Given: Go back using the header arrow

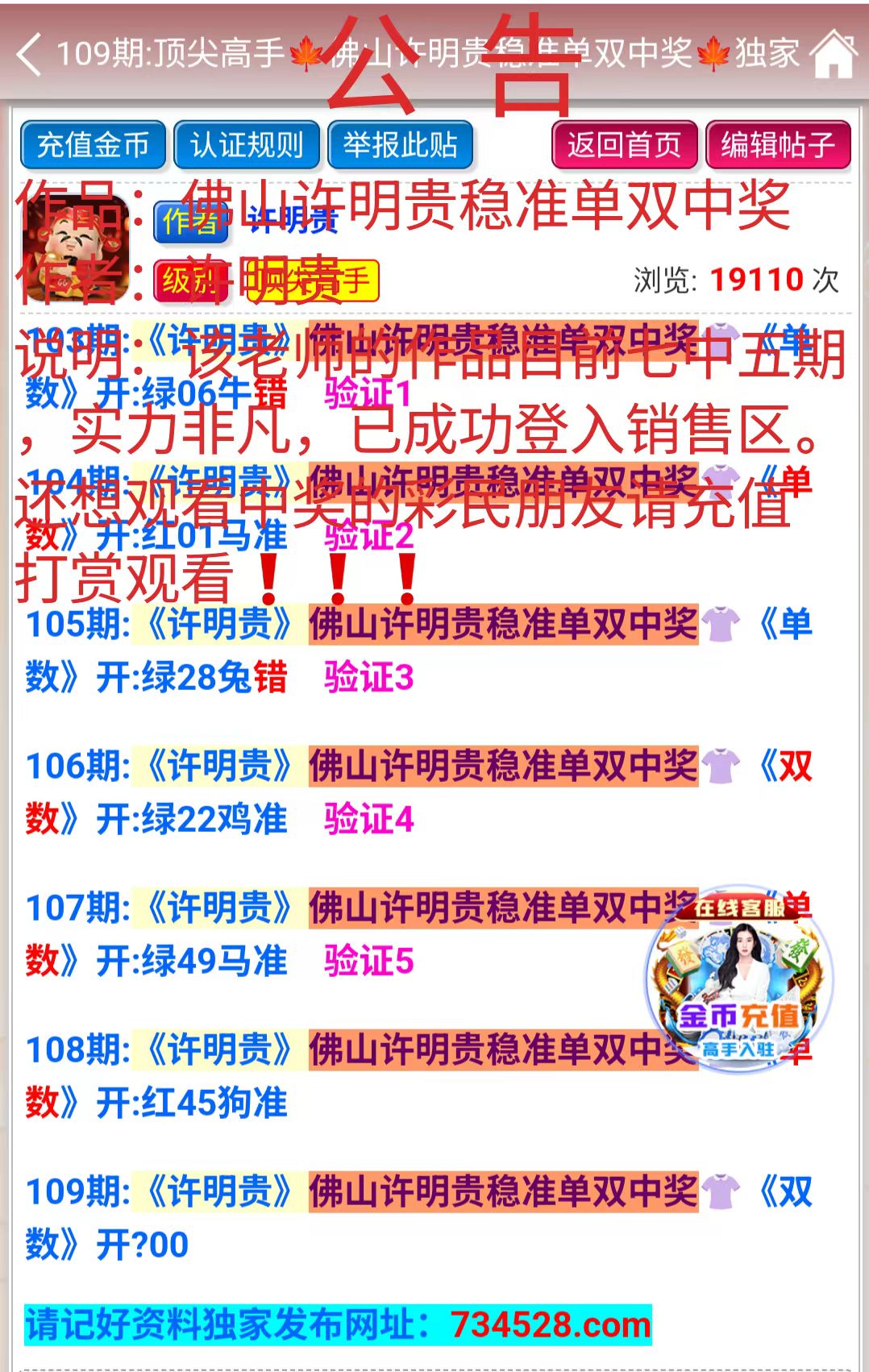Looking at the screenshot, I should pyautogui.click(x=29, y=55).
